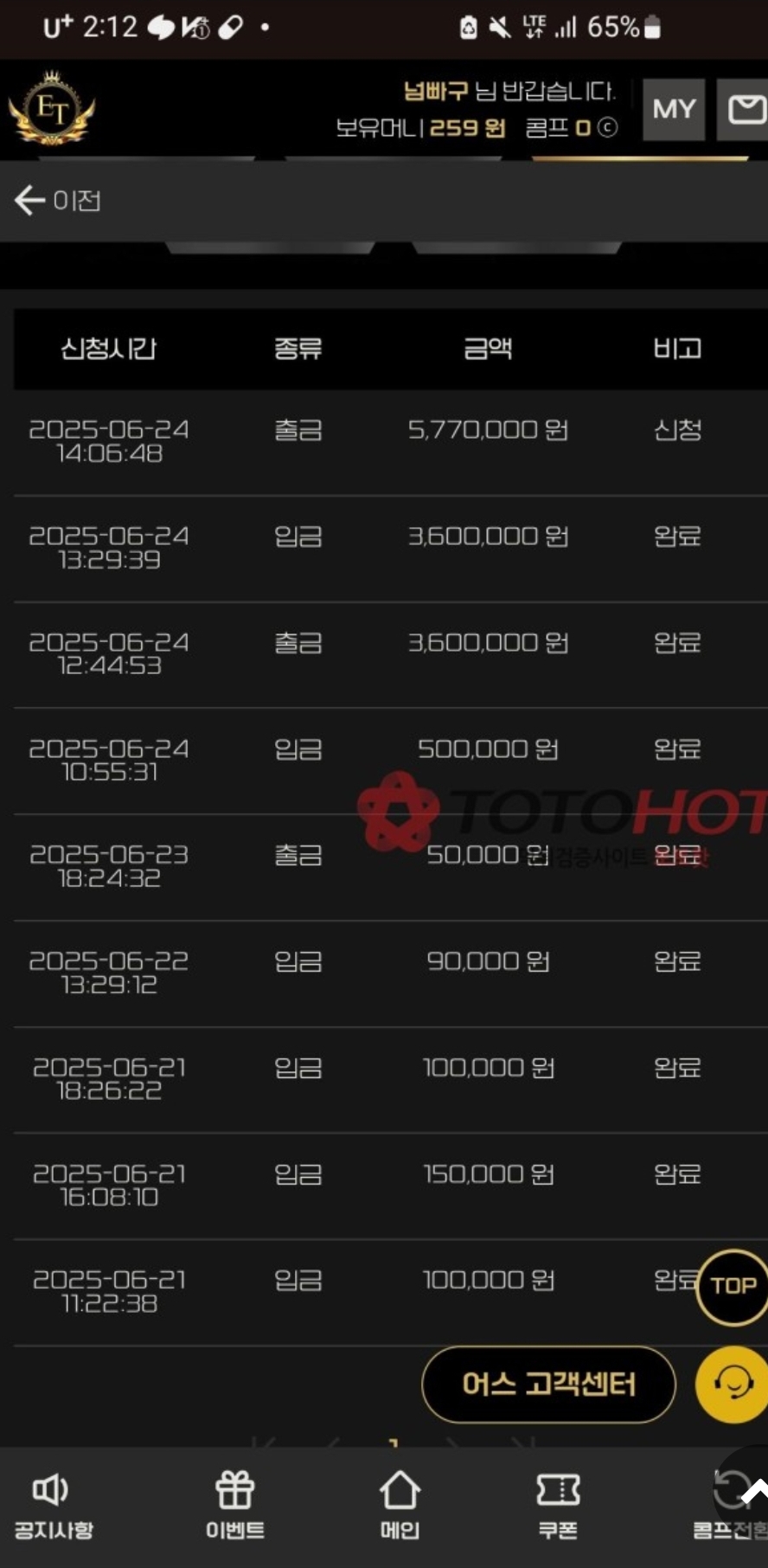768x1568 pixels.
Task: Switch to the 이벤트 tab
Action: [234, 1507]
